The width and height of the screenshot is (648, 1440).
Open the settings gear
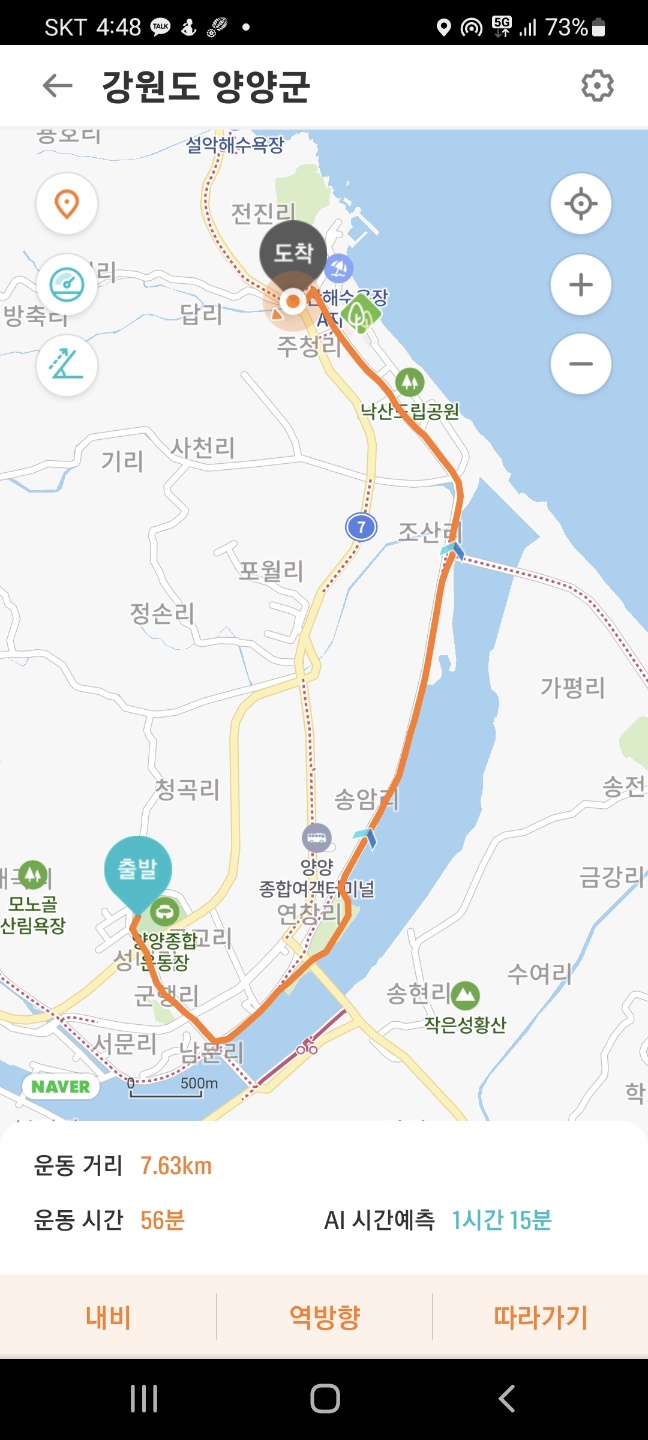pyautogui.click(x=597, y=86)
